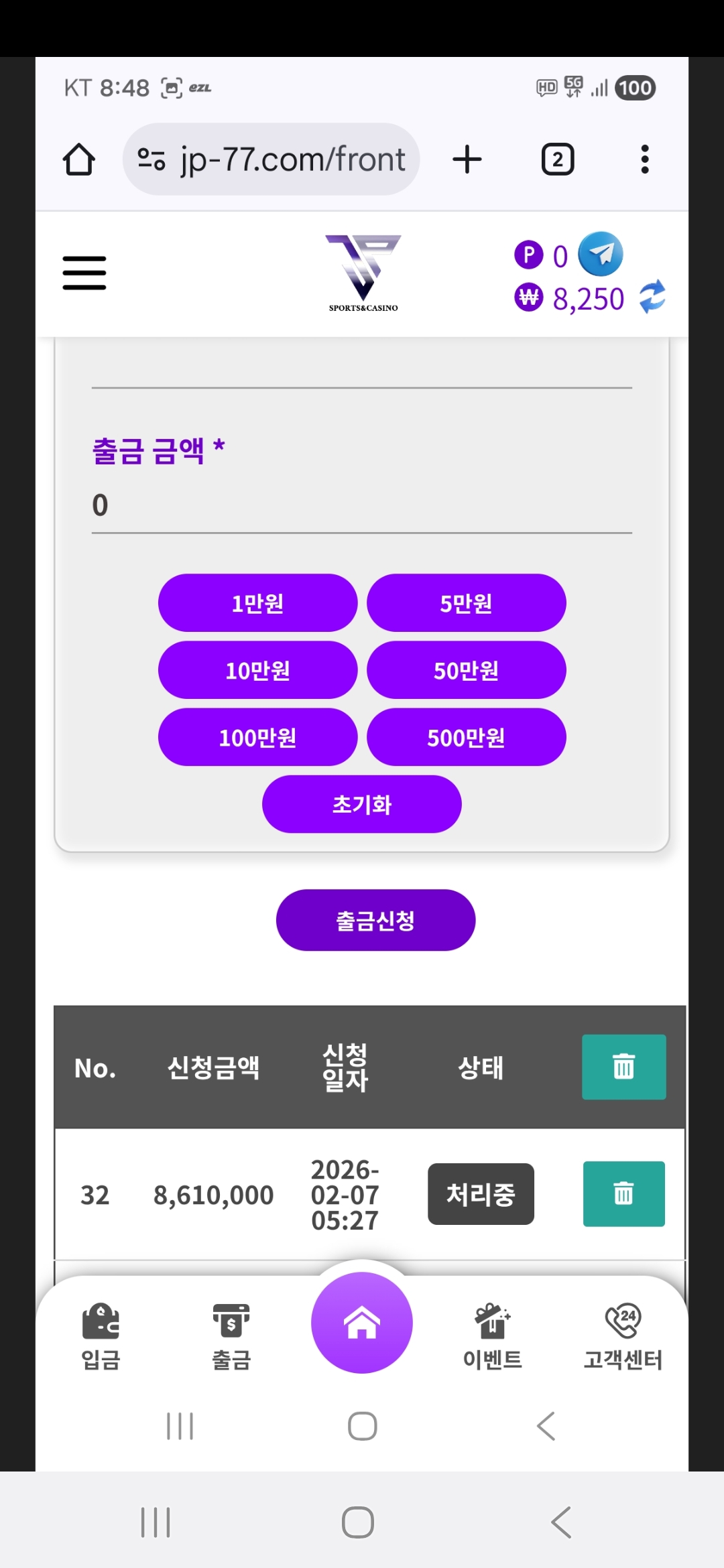This screenshot has width=724, height=1568.
Task: Select the 5만원 amount button
Action: (x=466, y=603)
